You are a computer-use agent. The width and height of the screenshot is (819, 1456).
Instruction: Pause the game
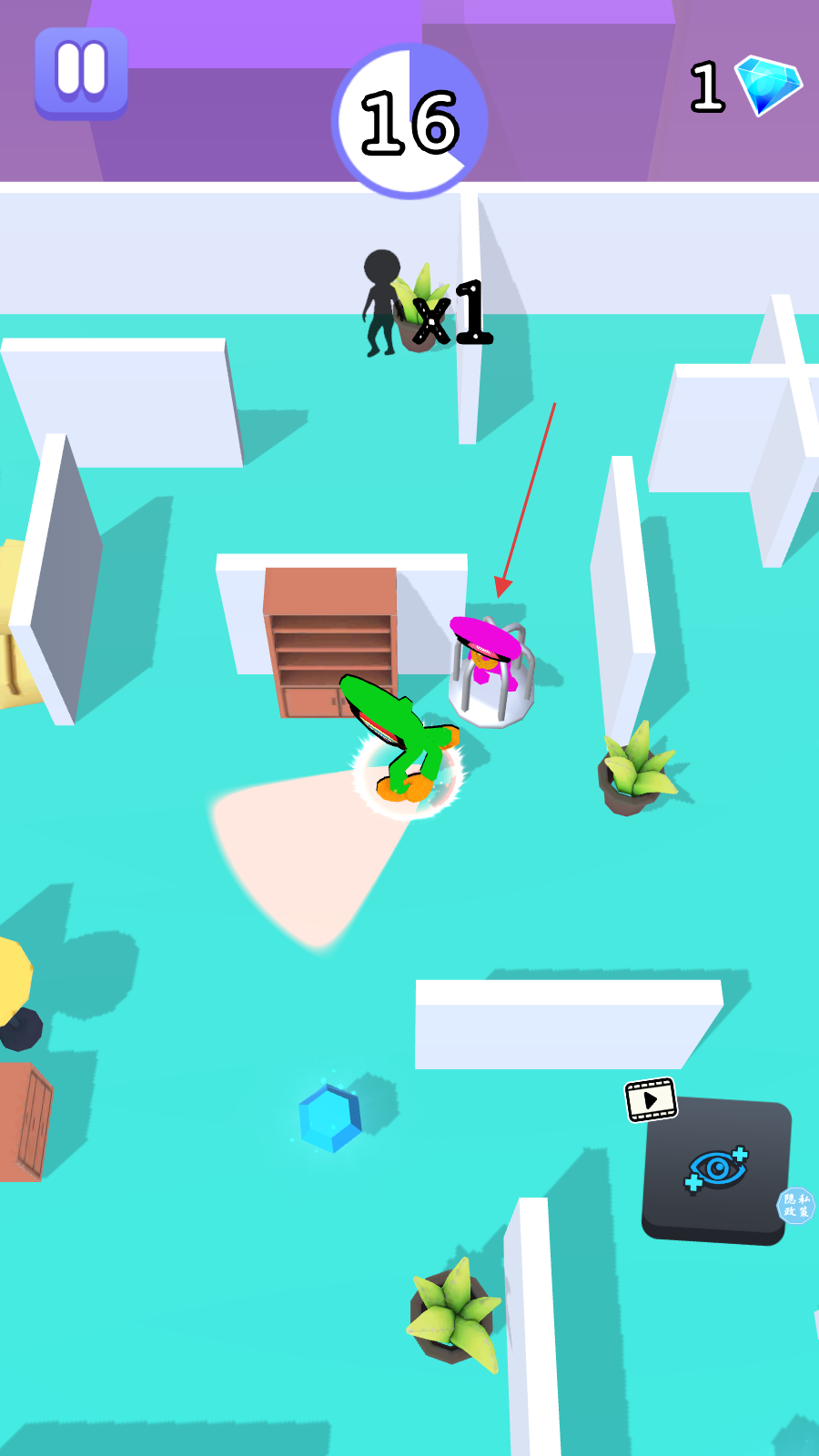click(x=81, y=73)
